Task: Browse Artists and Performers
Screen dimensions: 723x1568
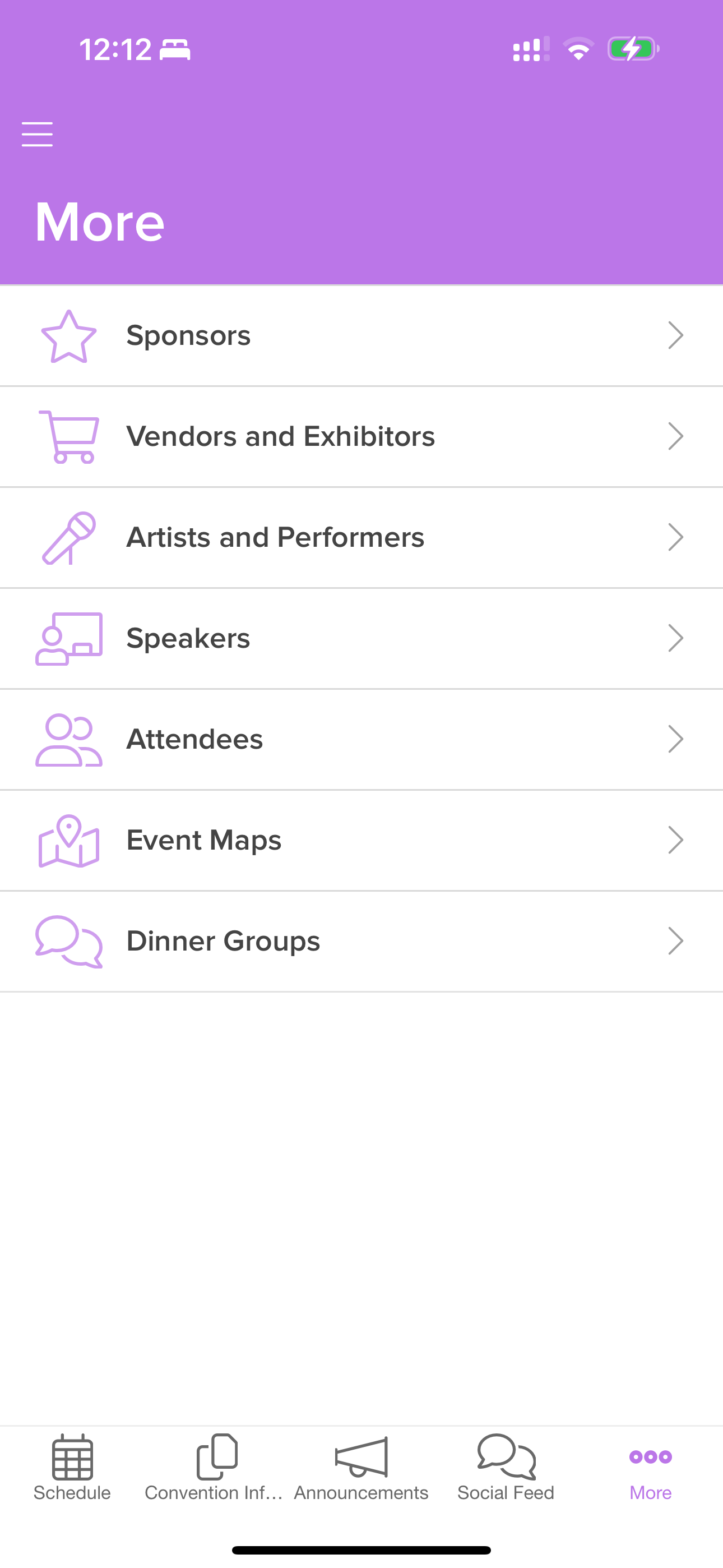Action: [x=361, y=537]
